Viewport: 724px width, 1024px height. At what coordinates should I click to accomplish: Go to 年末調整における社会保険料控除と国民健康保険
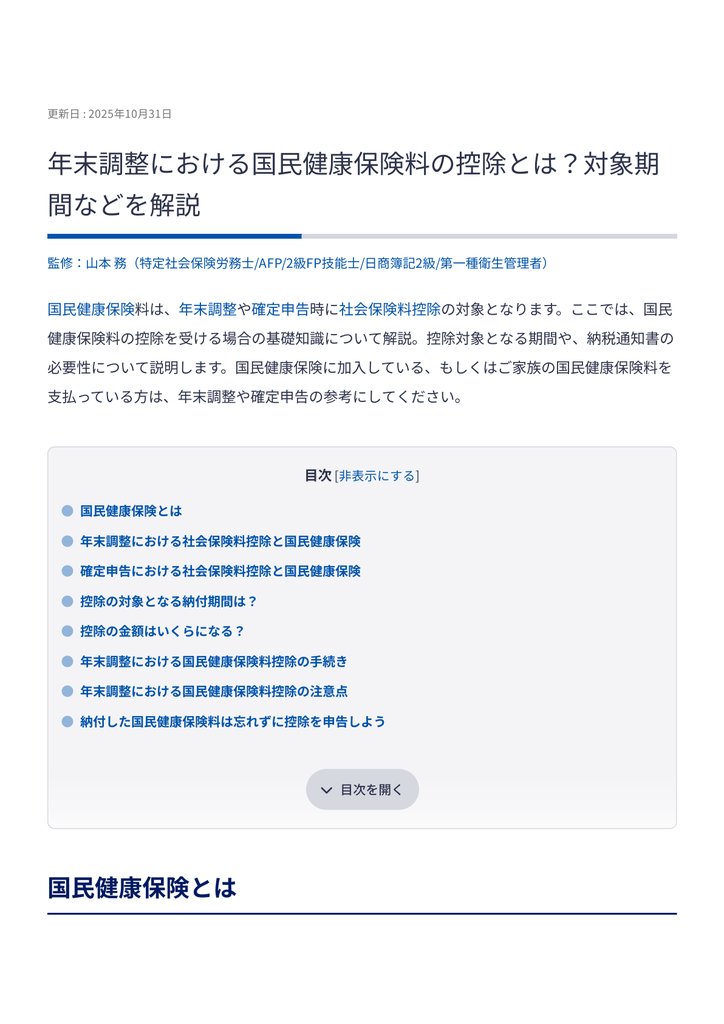(220, 541)
